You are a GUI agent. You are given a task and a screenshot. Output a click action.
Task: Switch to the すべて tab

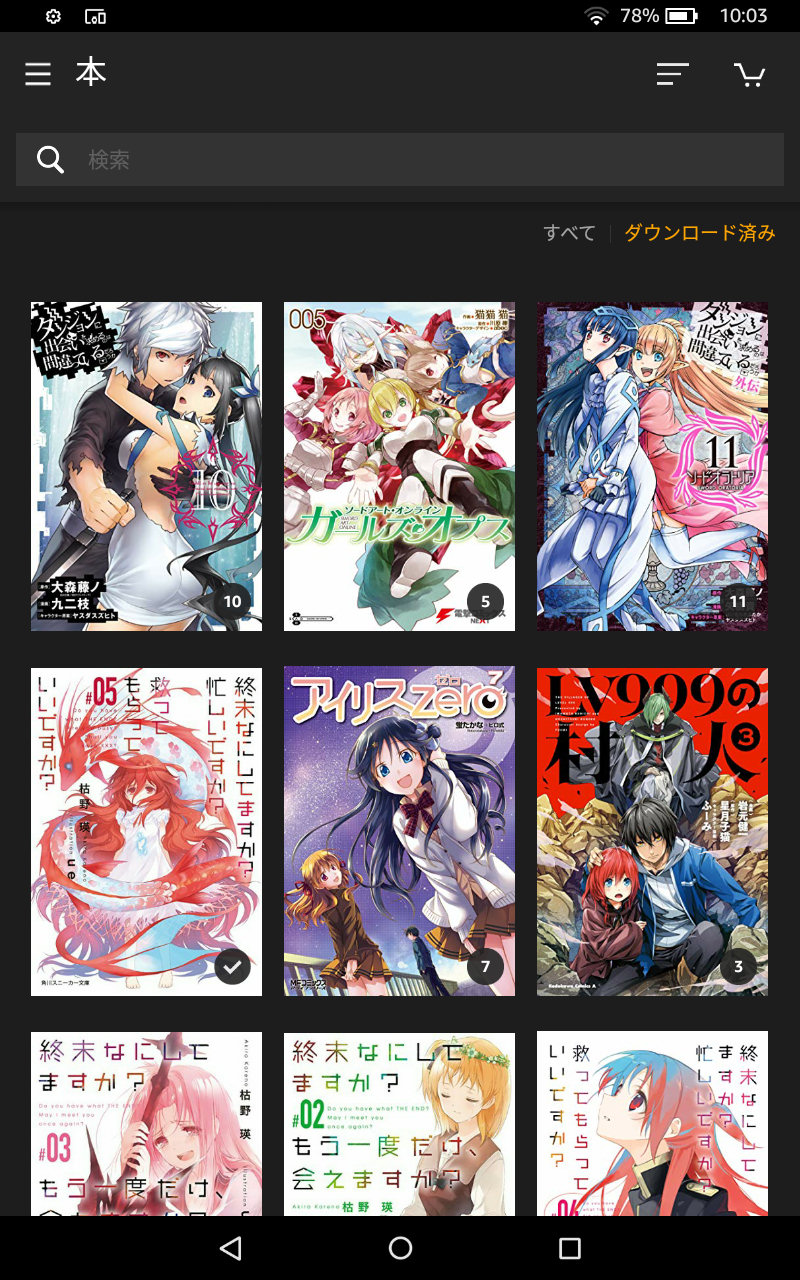pos(569,233)
